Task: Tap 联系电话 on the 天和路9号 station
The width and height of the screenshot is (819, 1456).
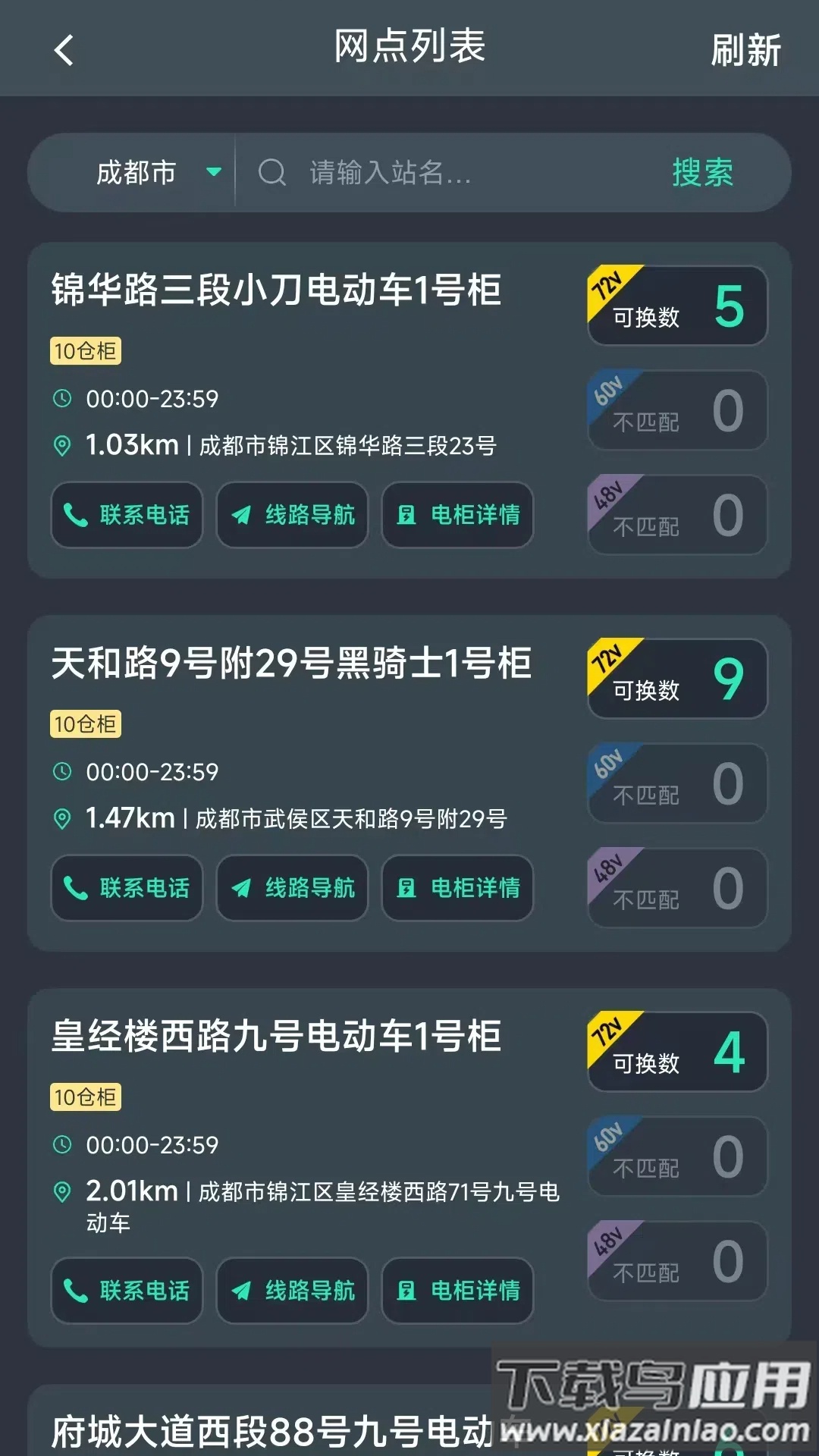Action: tap(126, 889)
